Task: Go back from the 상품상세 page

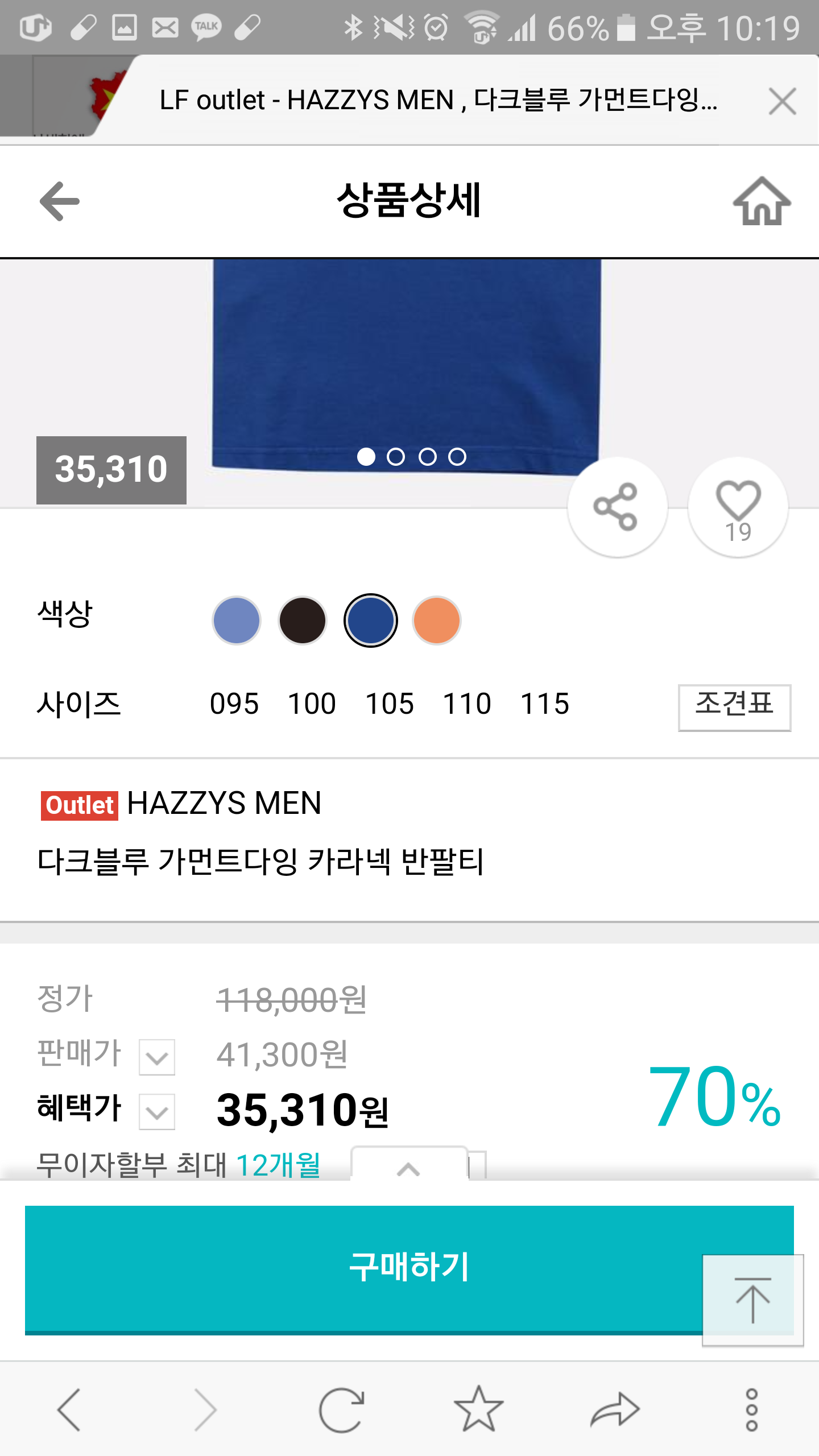Action: tap(60, 201)
